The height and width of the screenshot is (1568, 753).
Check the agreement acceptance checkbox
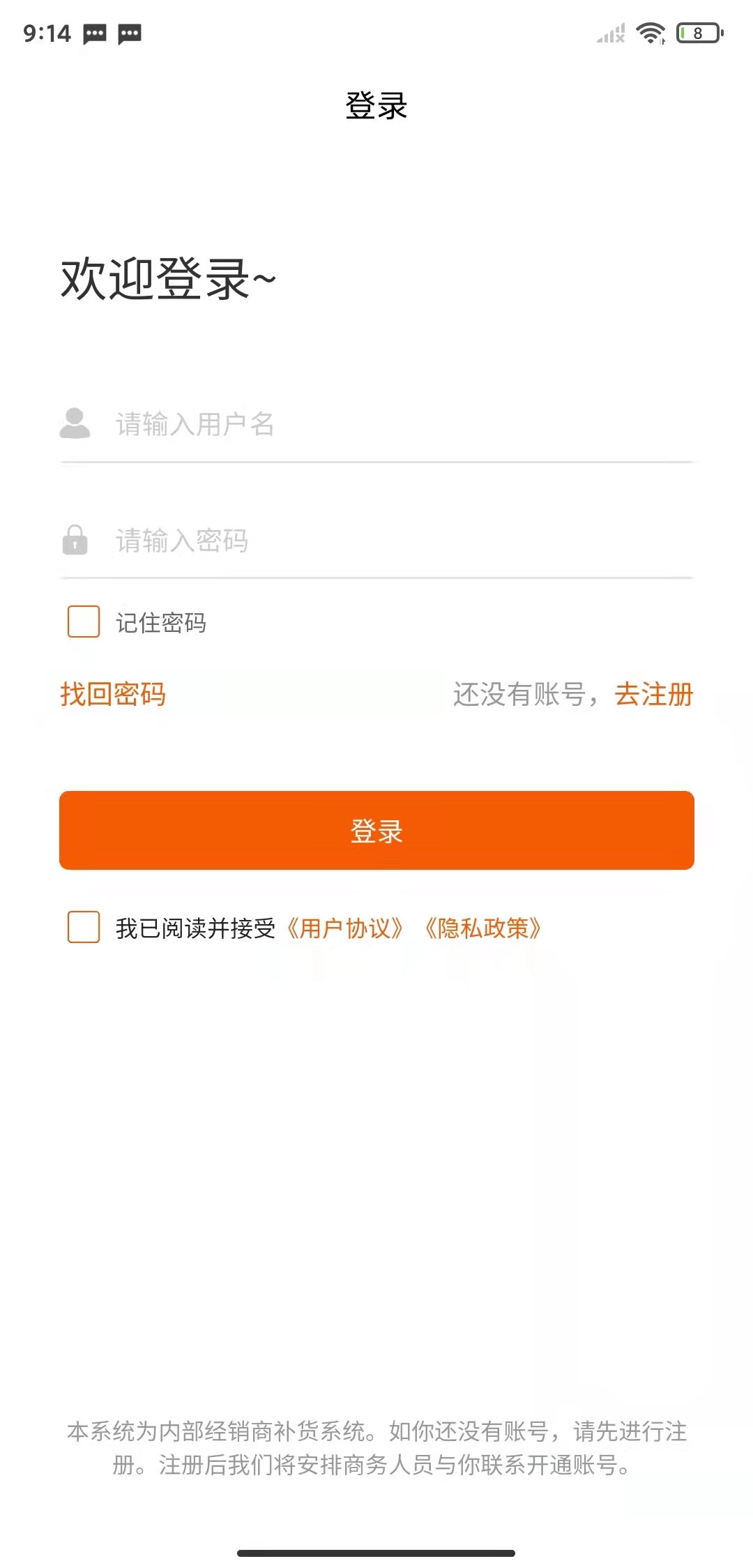pos(82,928)
